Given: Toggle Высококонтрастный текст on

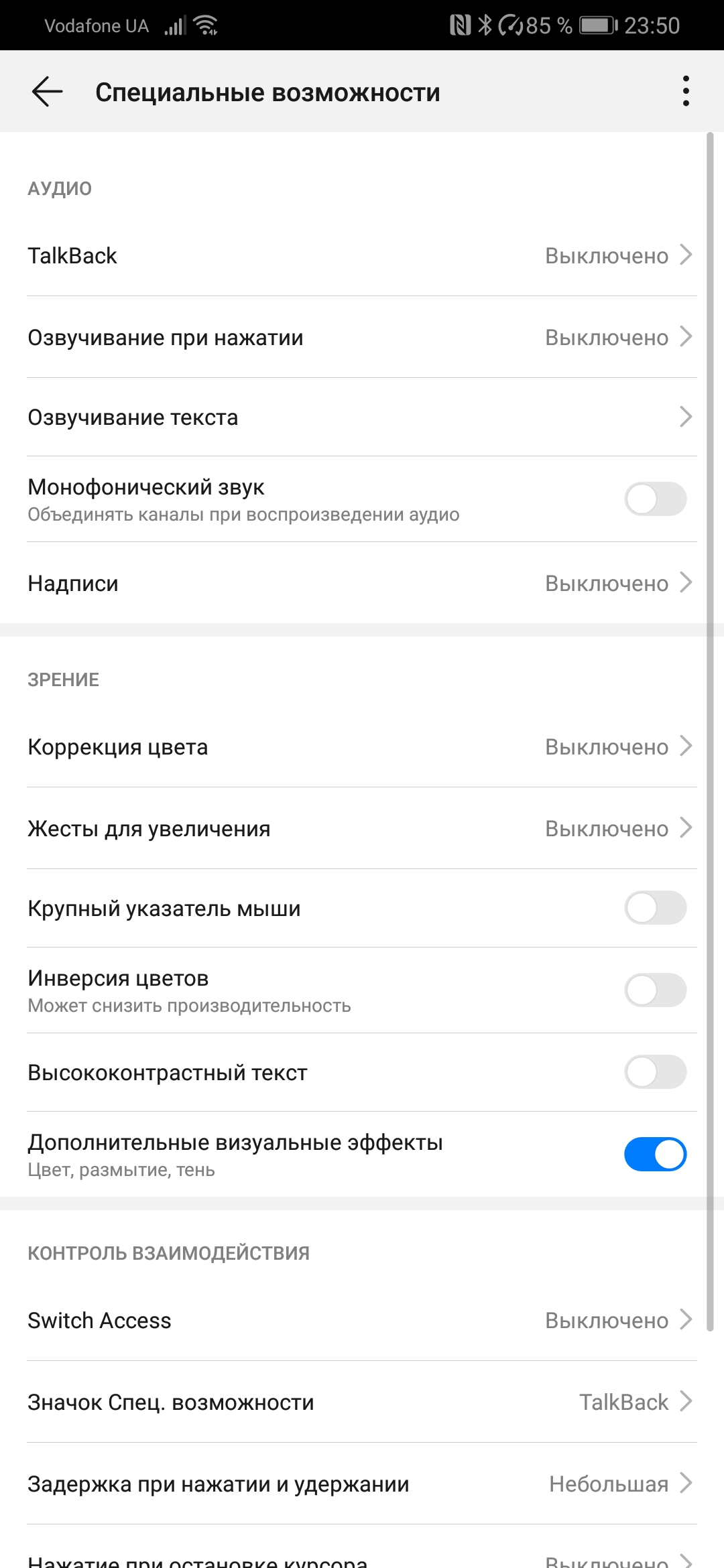Looking at the screenshot, I should 655,1072.
